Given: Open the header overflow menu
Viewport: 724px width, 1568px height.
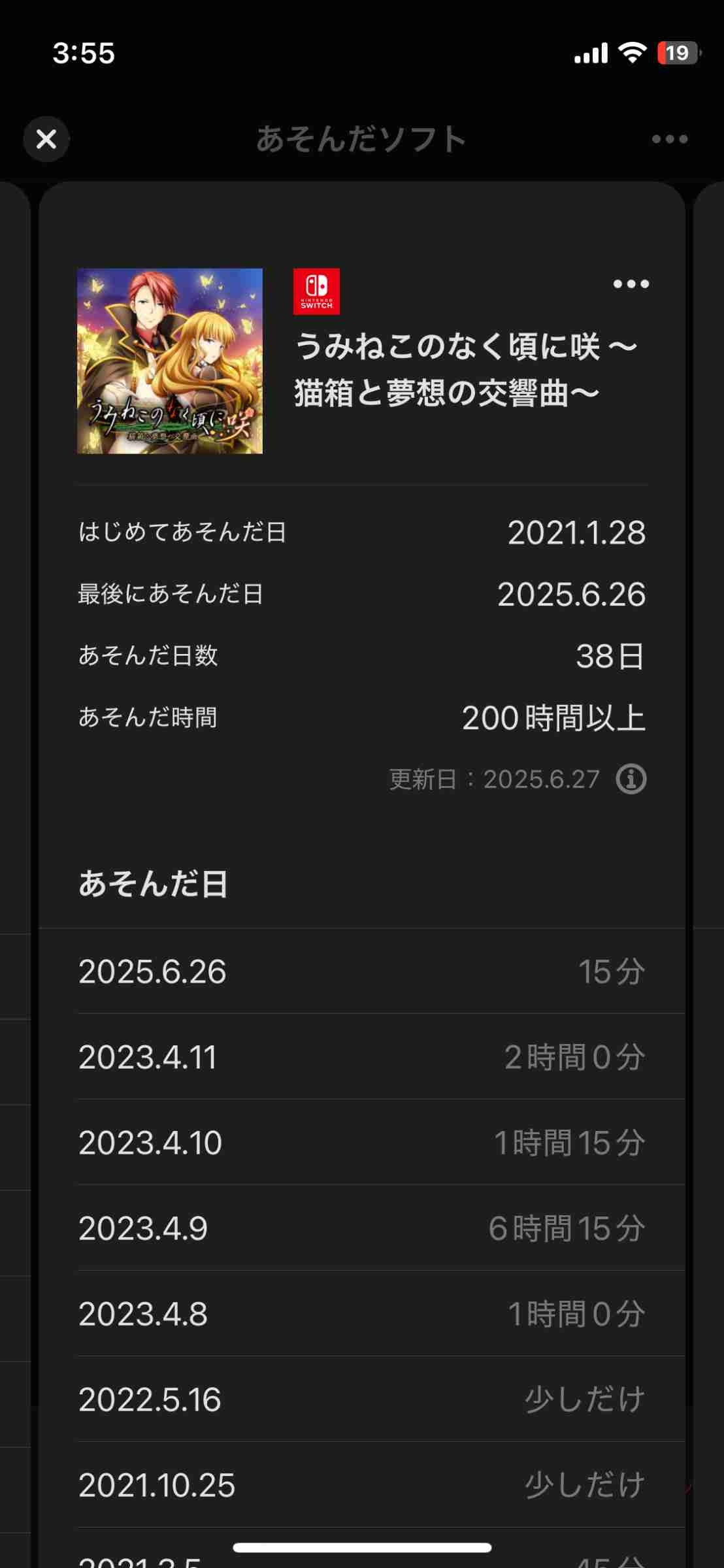Looking at the screenshot, I should point(669,139).
